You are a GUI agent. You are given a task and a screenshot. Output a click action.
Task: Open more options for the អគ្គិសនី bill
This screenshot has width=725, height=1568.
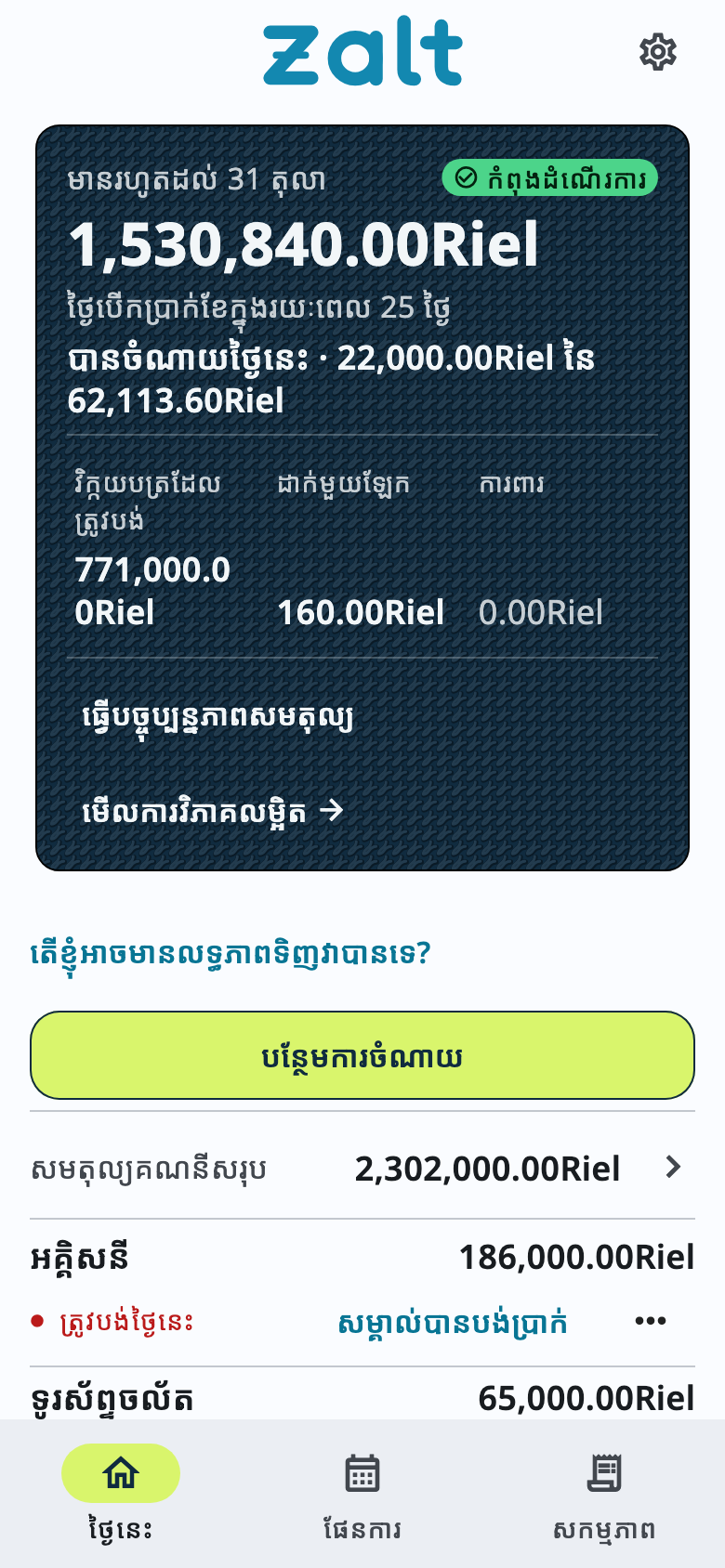pos(651,1321)
